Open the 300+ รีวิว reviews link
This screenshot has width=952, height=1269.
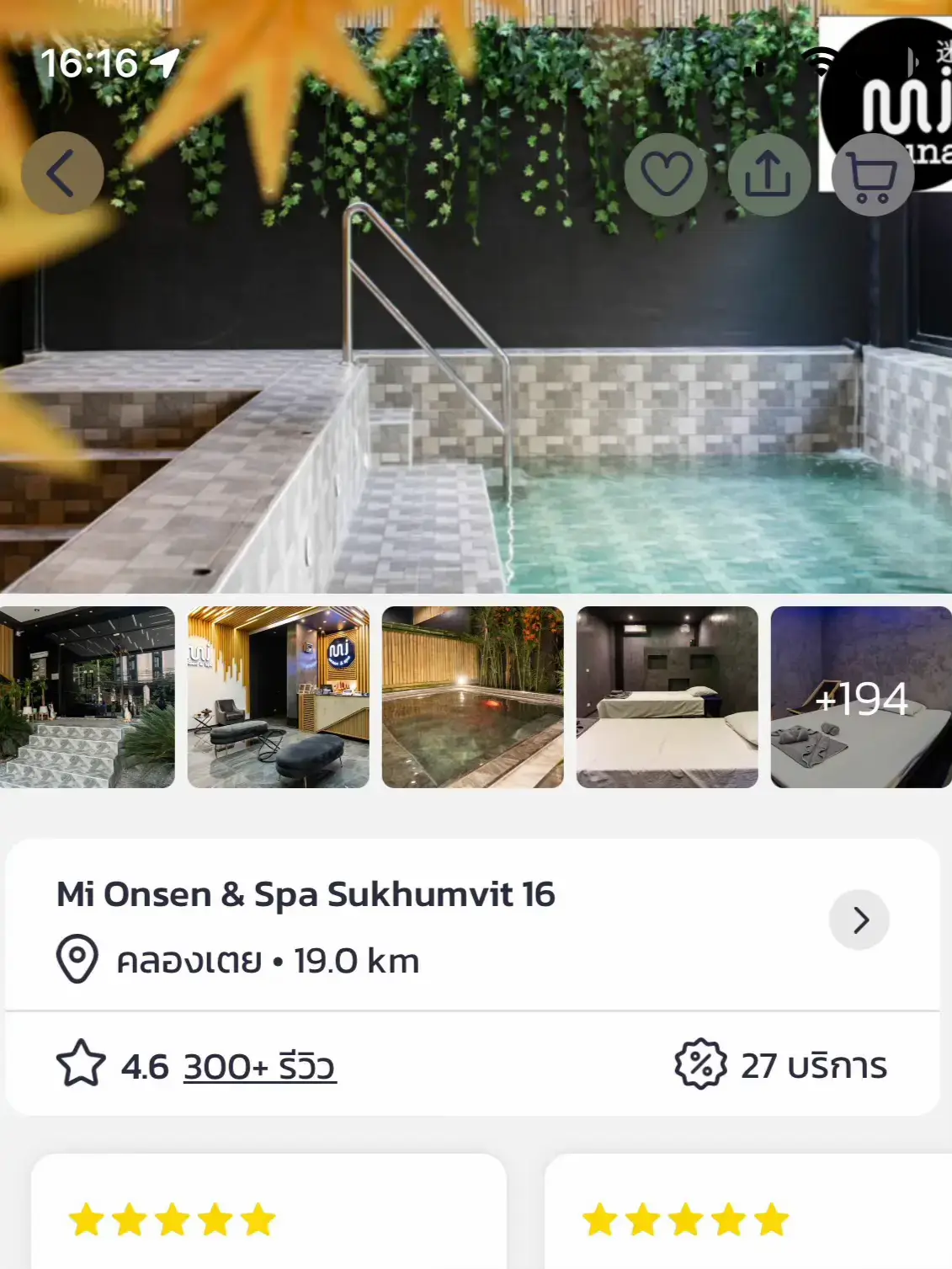[259, 1067]
